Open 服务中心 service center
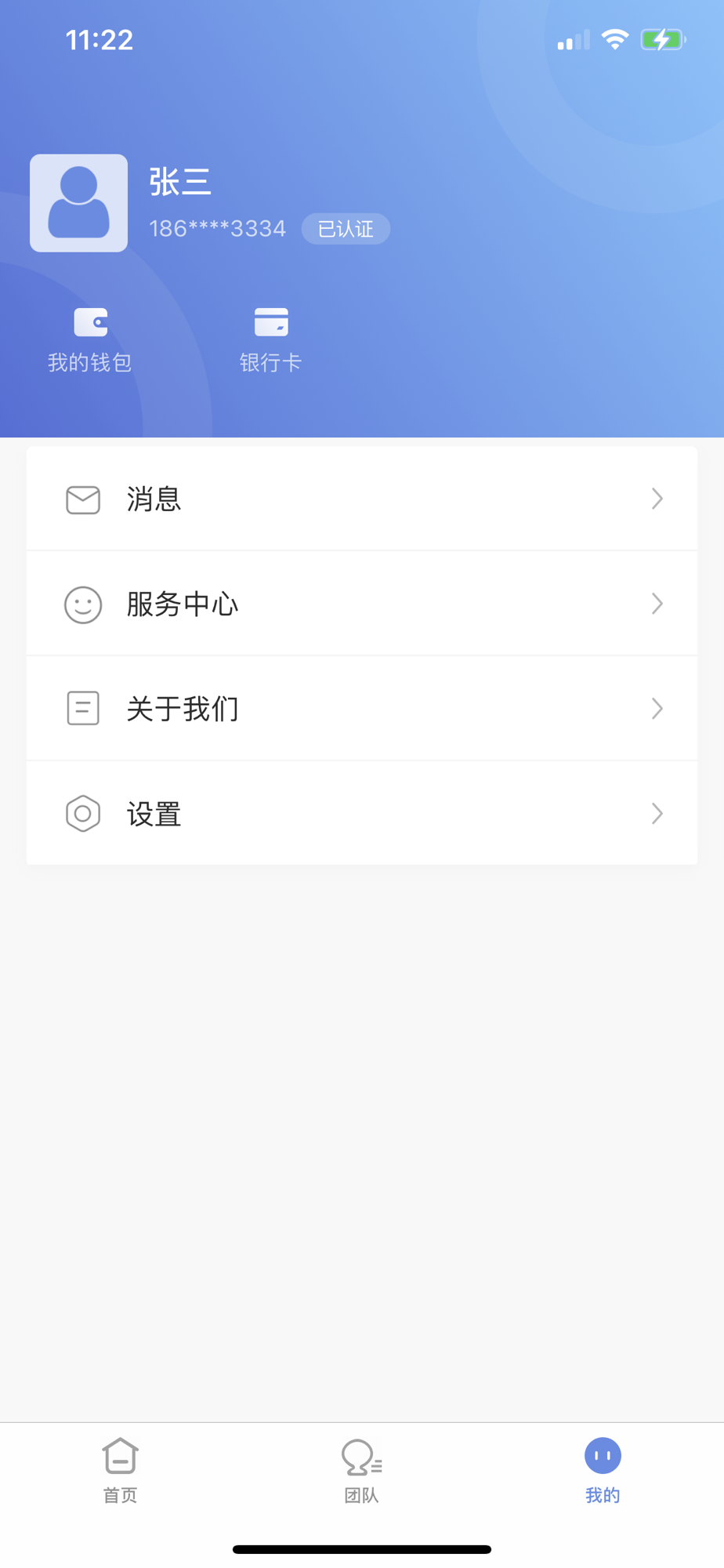Viewport: 724px width, 1568px height. pos(362,604)
